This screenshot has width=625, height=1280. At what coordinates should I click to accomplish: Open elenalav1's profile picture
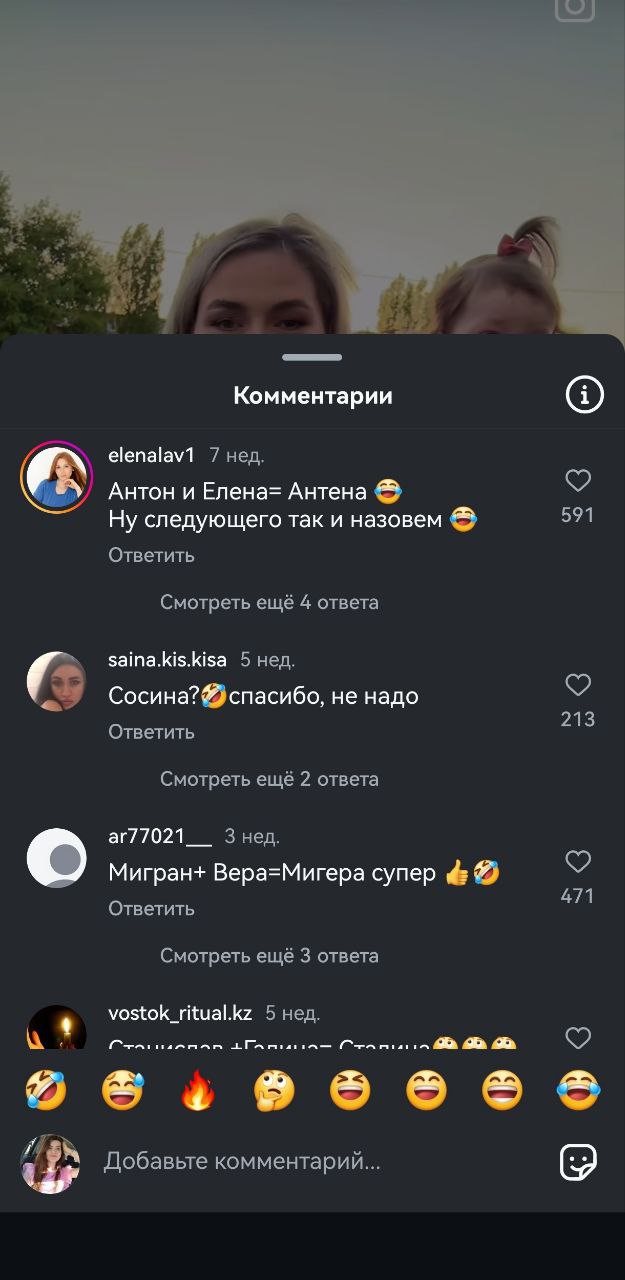(x=57, y=477)
